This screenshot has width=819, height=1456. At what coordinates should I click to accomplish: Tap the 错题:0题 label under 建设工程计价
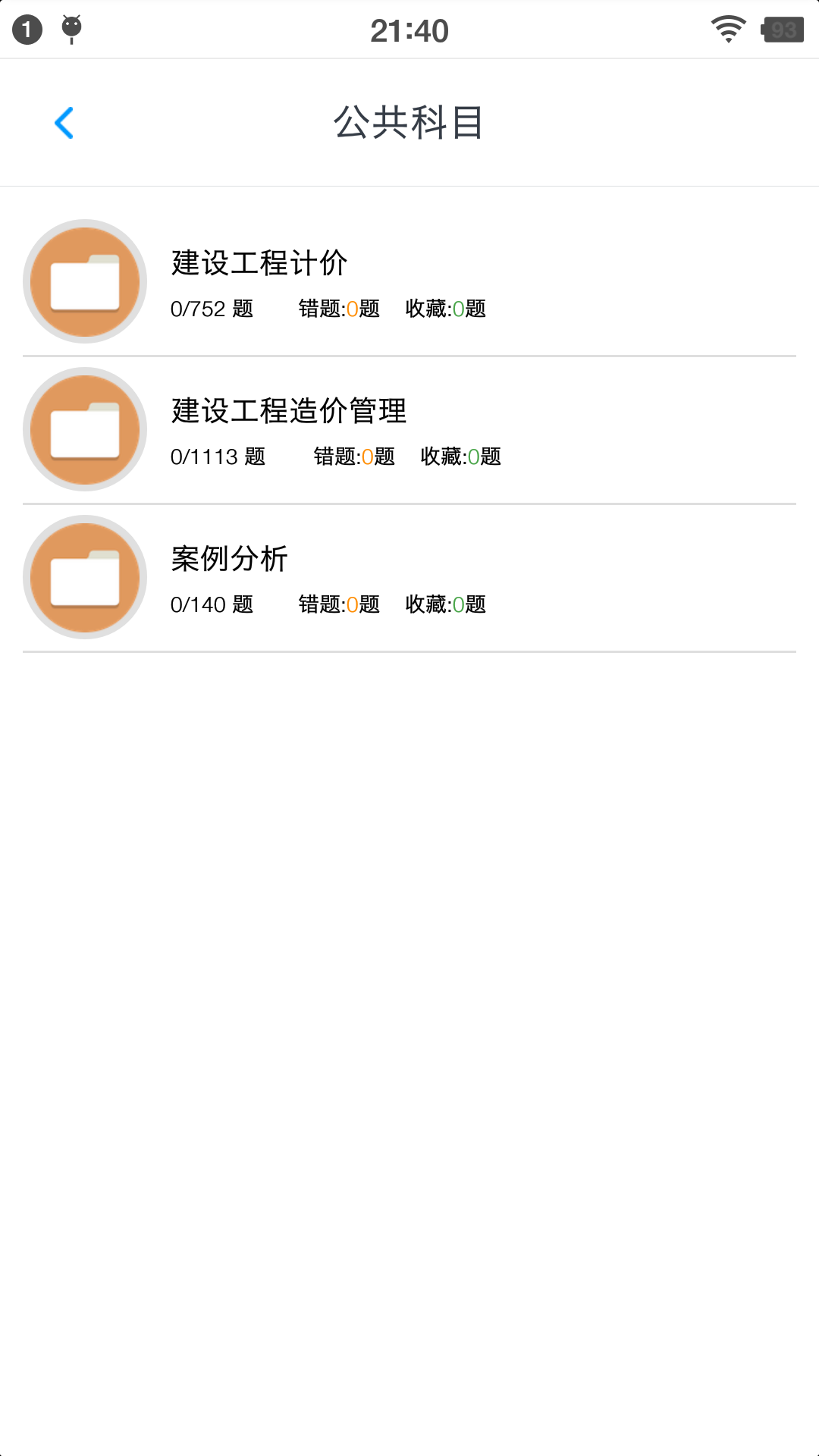point(339,309)
